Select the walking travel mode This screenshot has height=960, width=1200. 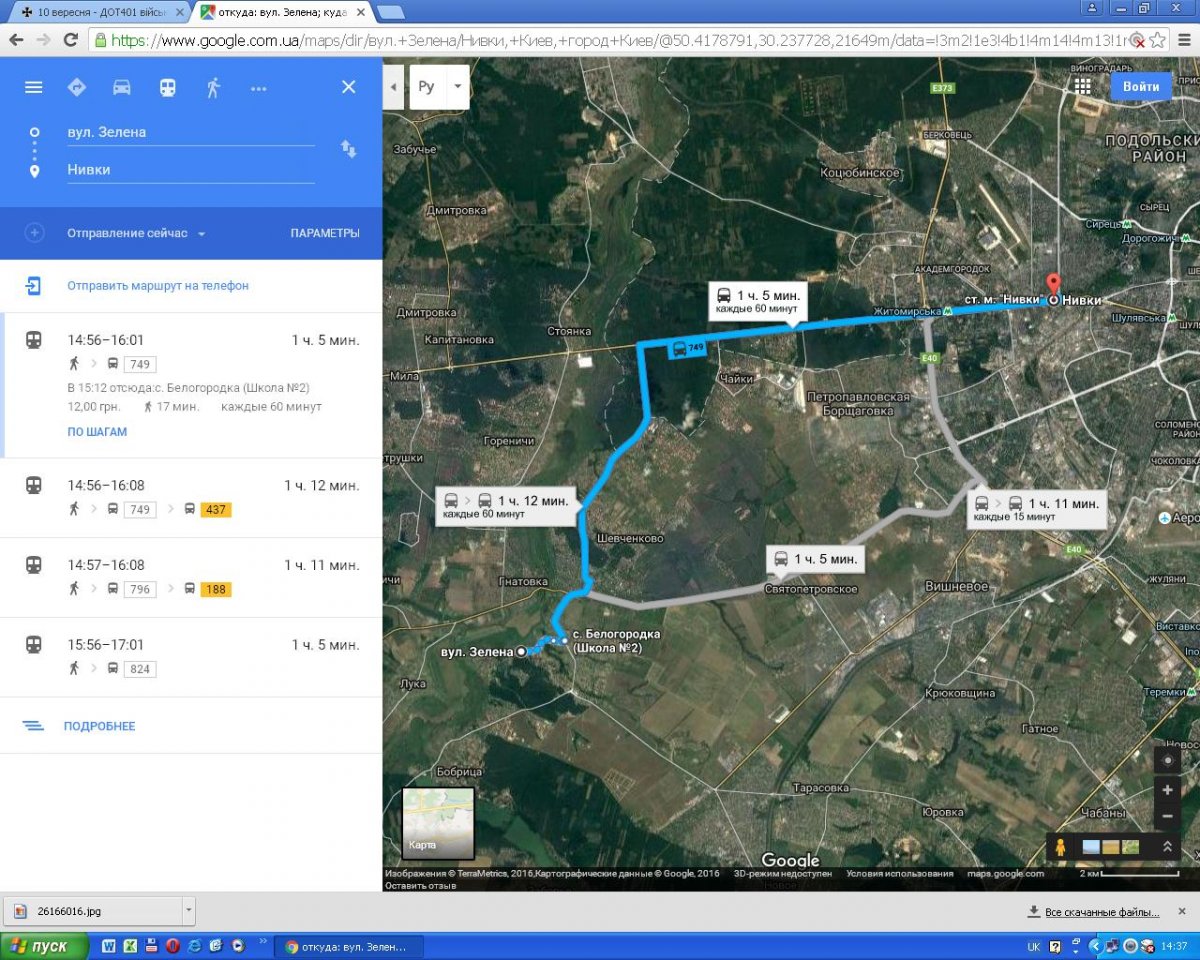pyautogui.click(x=212, y=87)
